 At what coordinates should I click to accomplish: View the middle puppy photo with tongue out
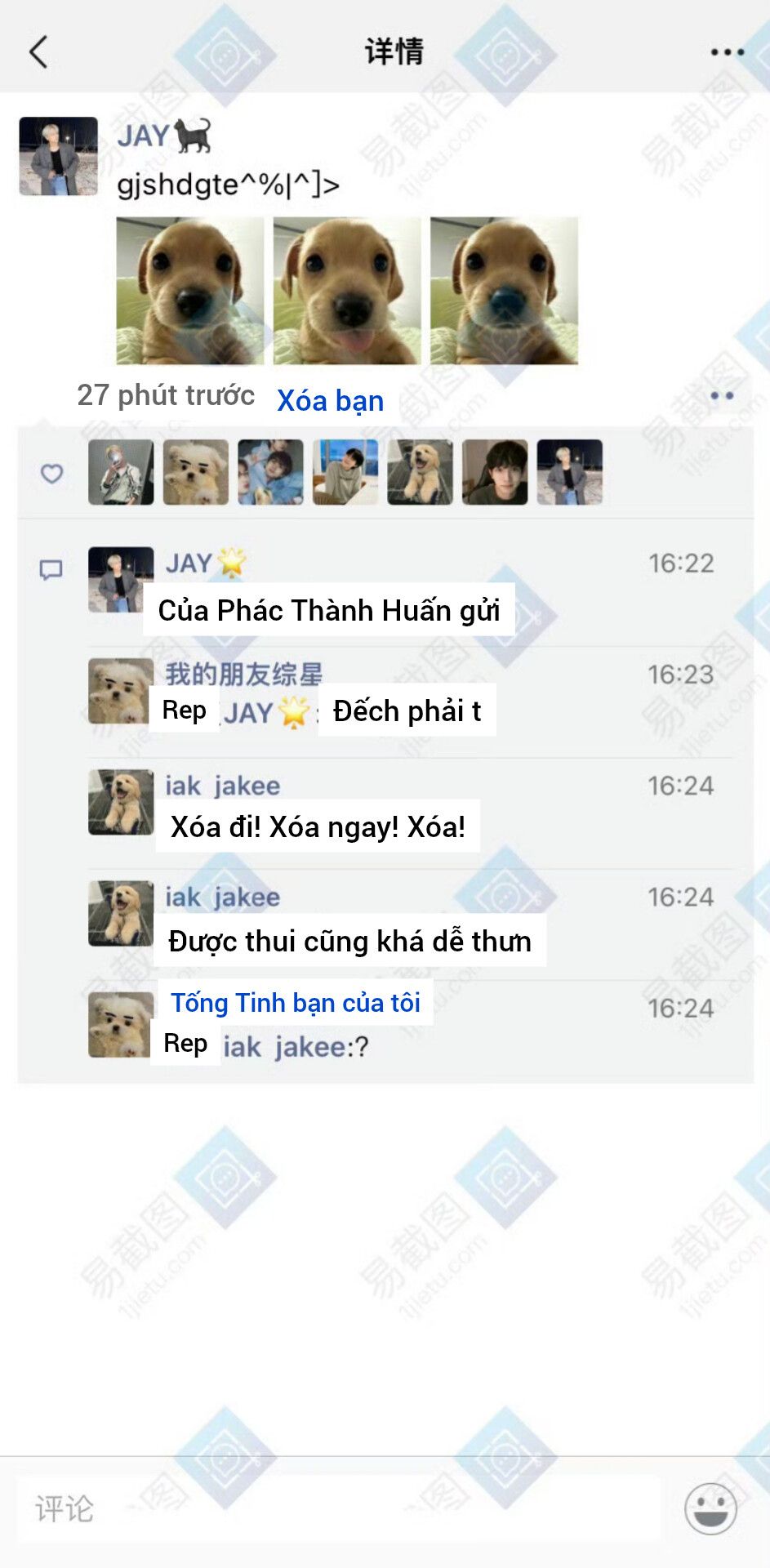tap(346, 291)
